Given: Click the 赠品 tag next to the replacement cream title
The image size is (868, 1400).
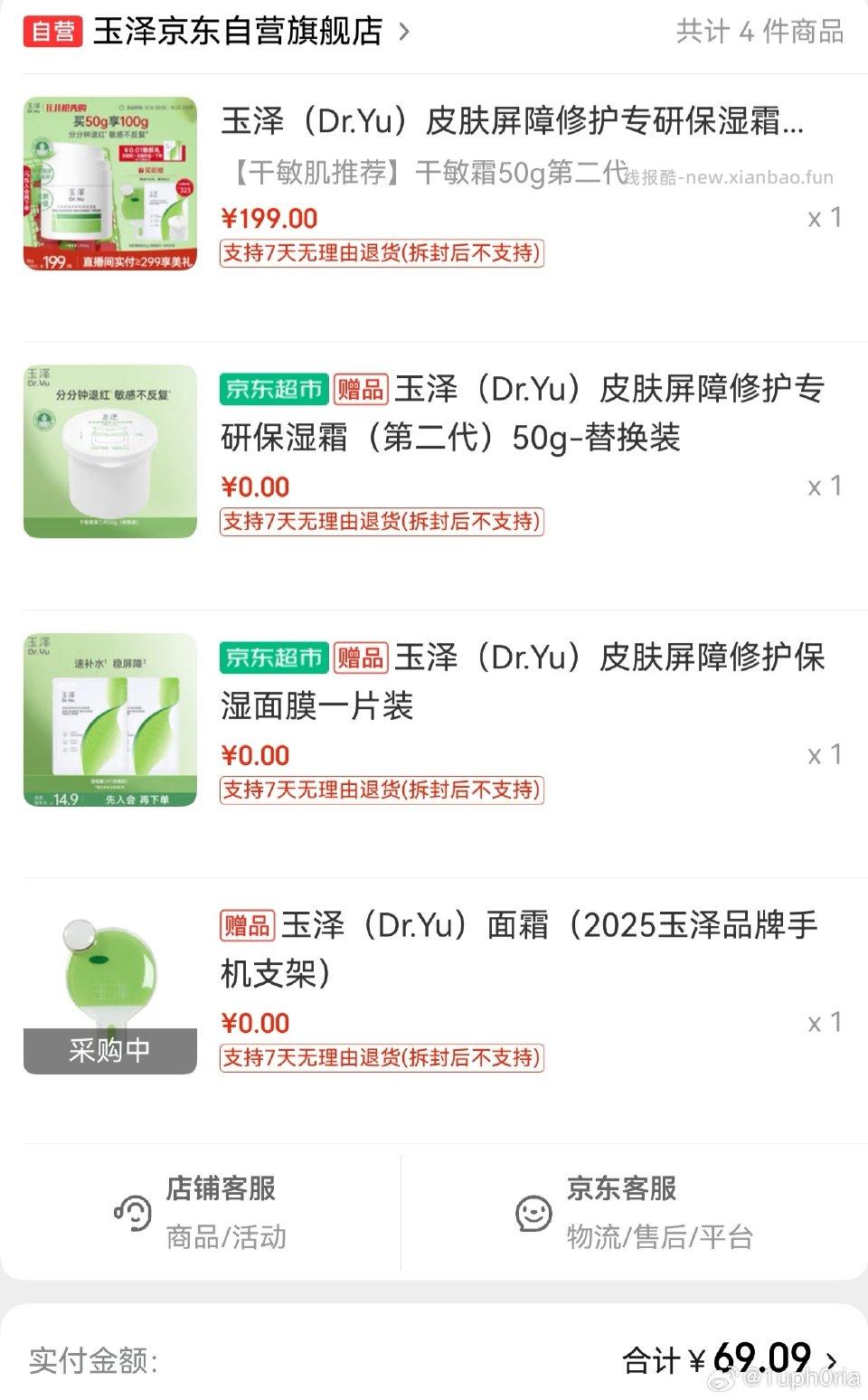Looking at the screenshot, I should [x=361, y=389].
